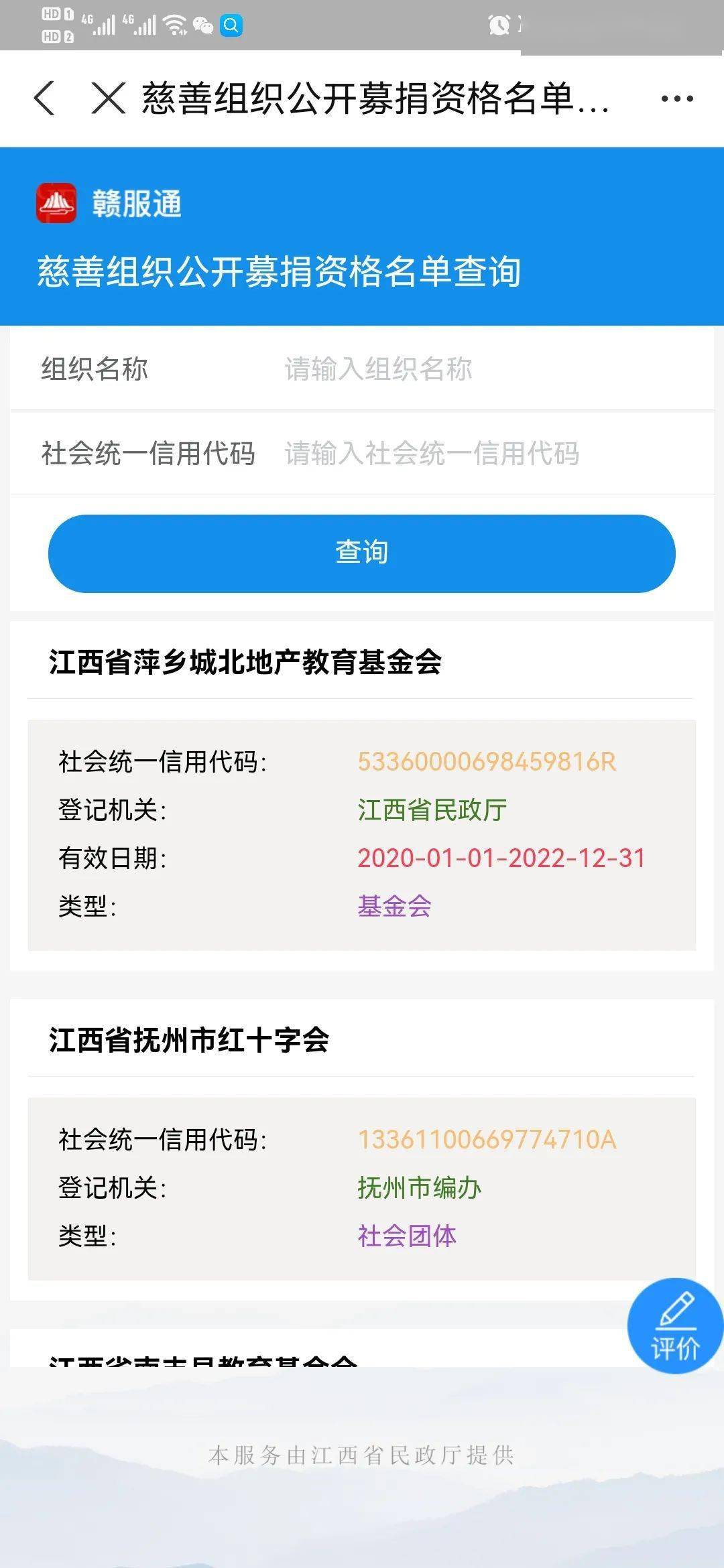Tap the back arrow at top left

44,99
